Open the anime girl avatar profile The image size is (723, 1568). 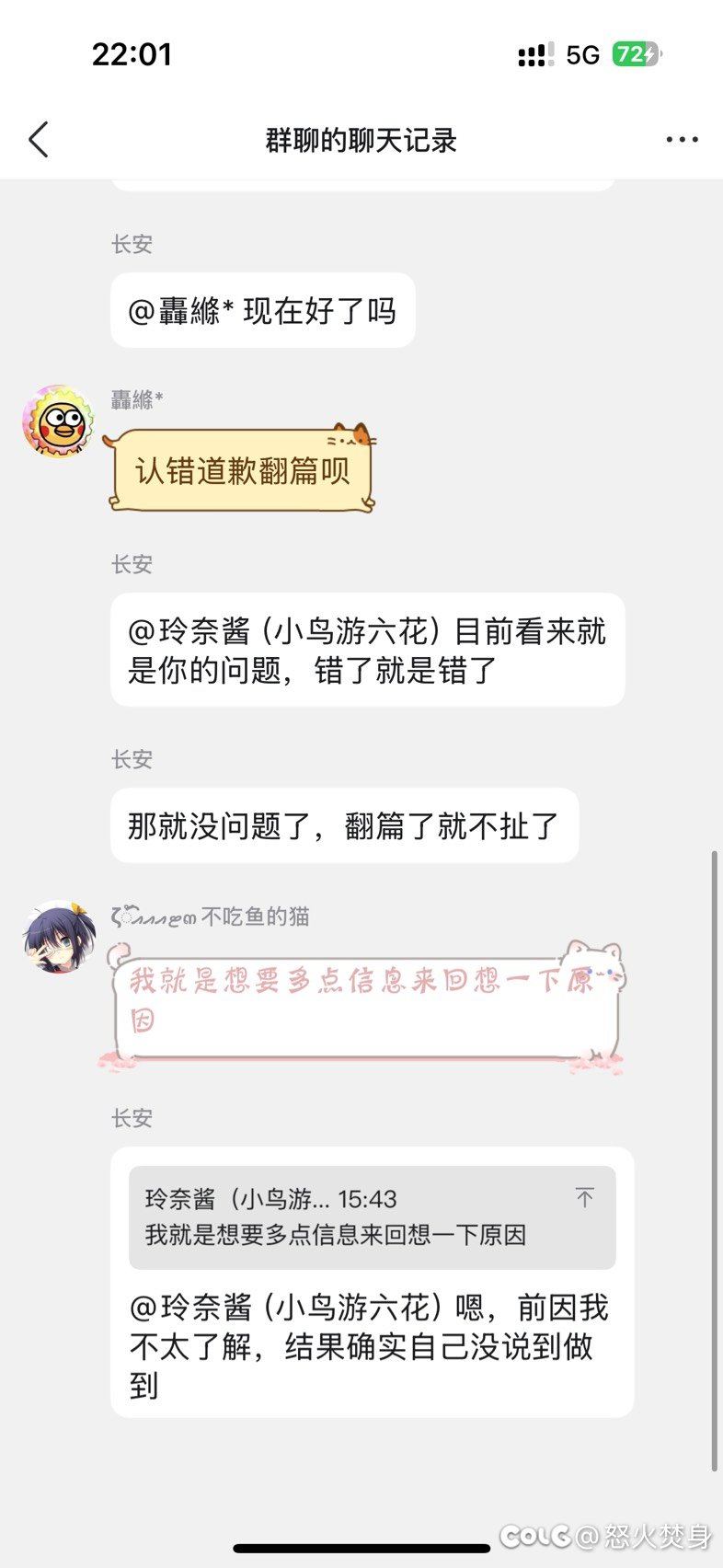click(59, 937)
